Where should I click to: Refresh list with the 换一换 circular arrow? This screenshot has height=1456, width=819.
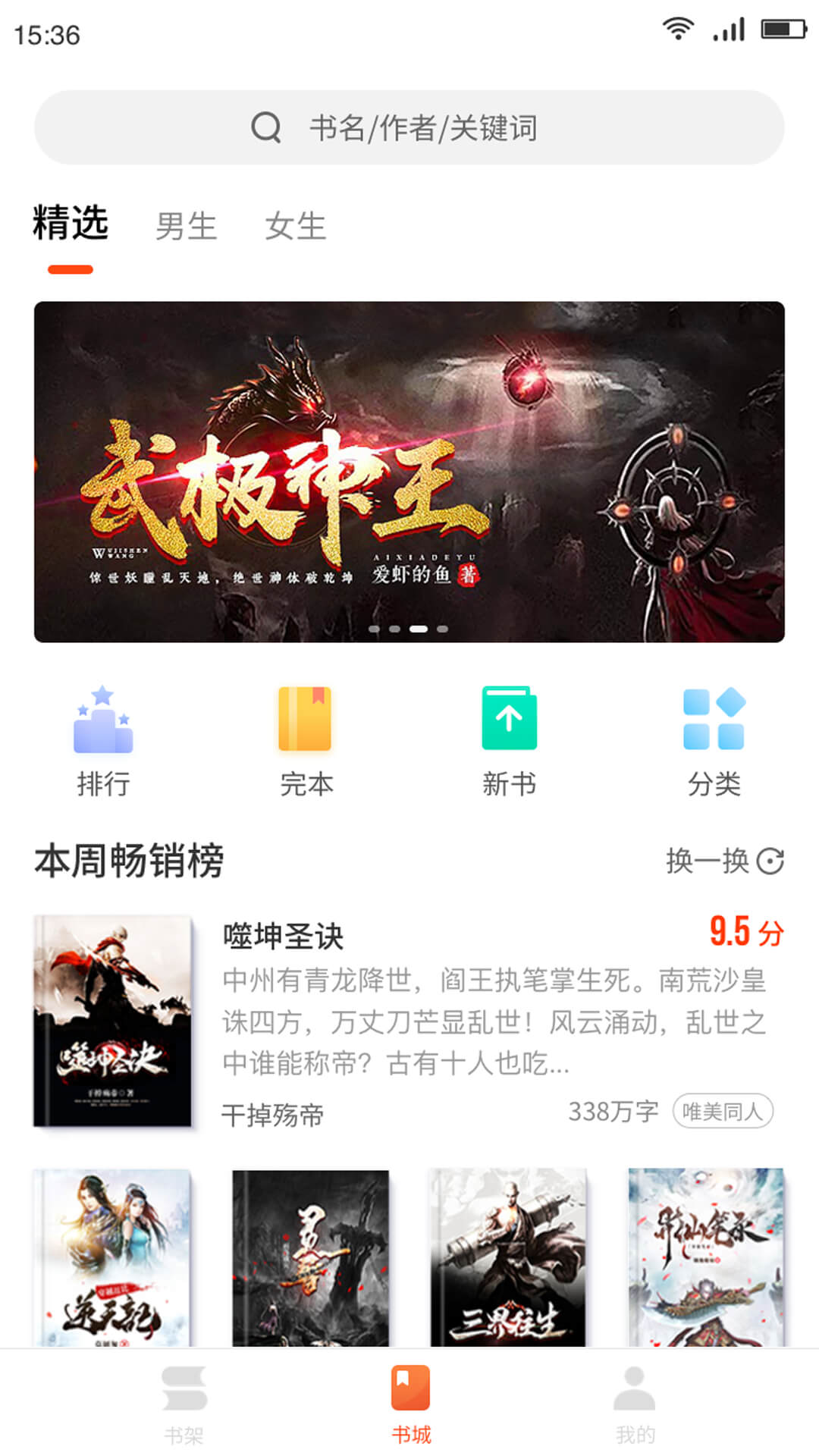772,861
